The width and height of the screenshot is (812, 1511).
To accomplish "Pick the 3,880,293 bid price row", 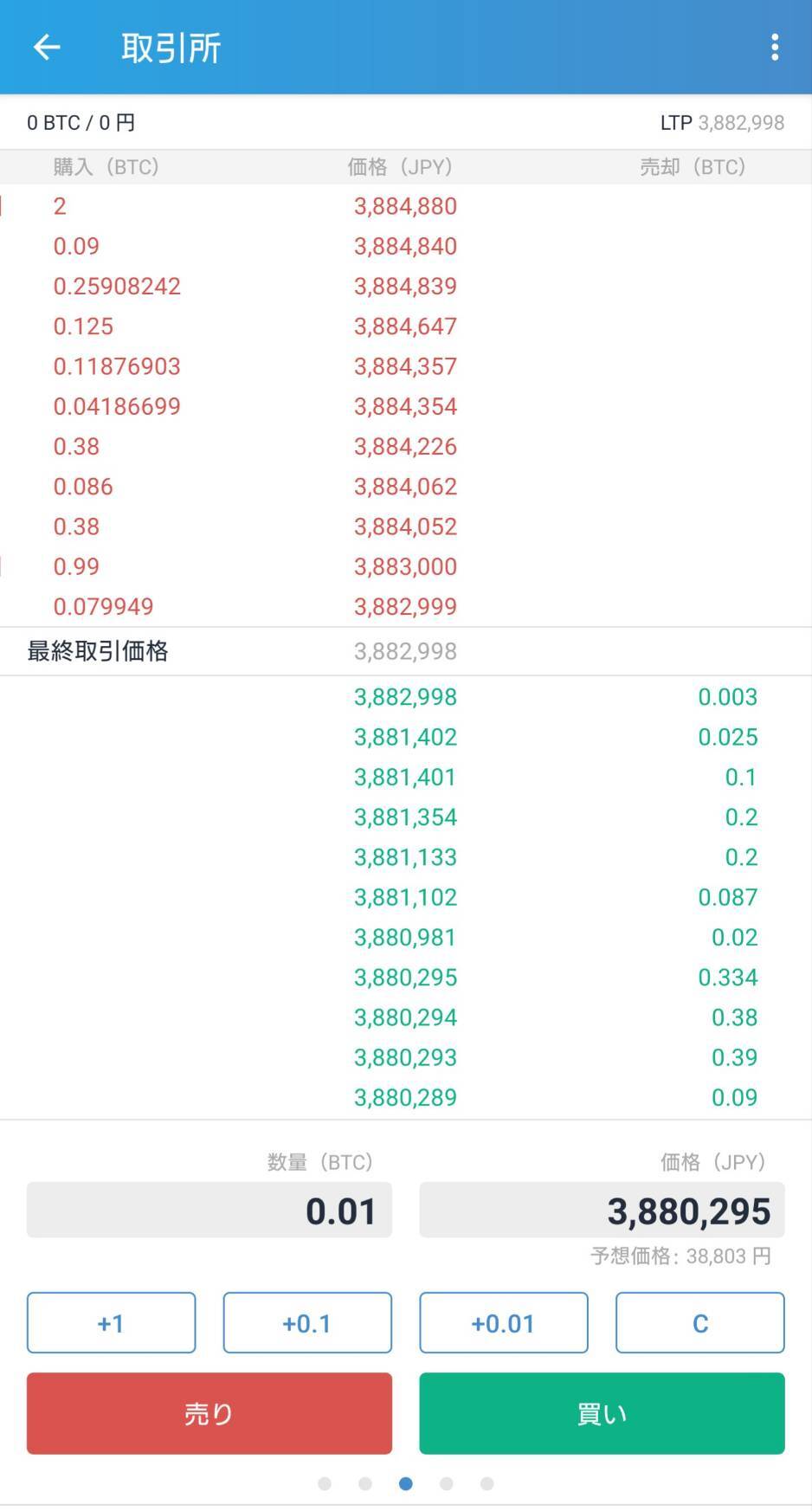I will pos(405,1057).
